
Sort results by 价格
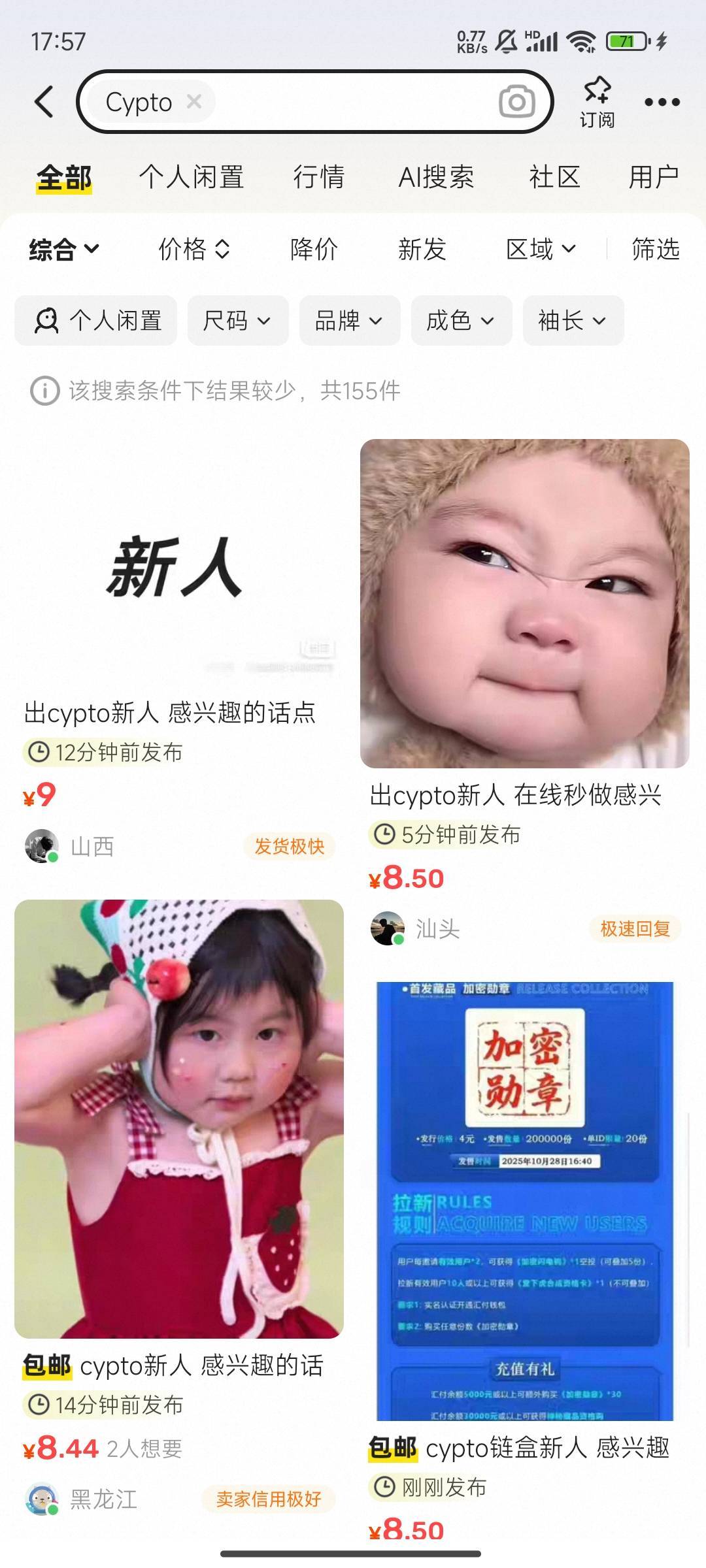194,249
